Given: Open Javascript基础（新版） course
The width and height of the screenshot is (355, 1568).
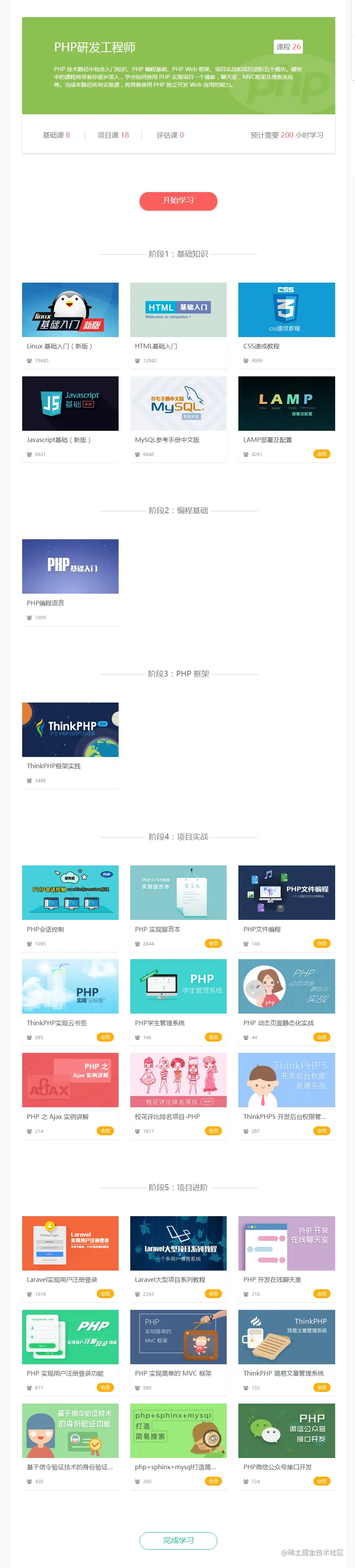Looking at the screenshot, I should point(70,404).
